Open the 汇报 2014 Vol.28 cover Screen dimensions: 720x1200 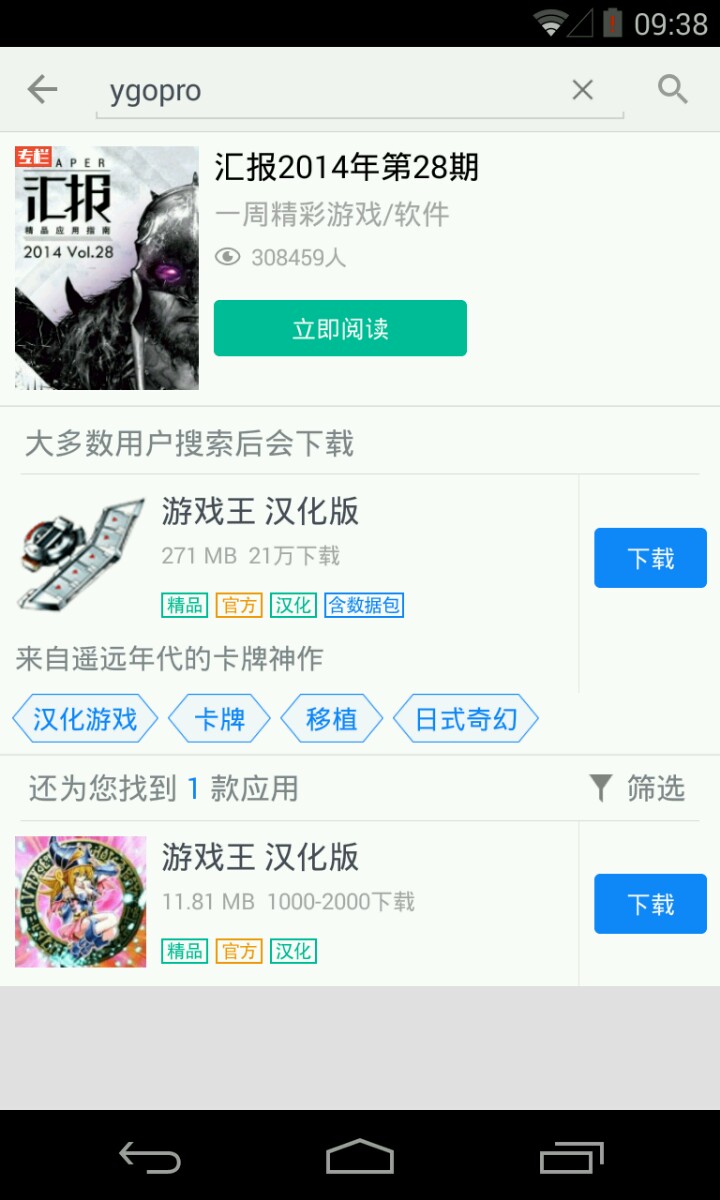[107, 268]
